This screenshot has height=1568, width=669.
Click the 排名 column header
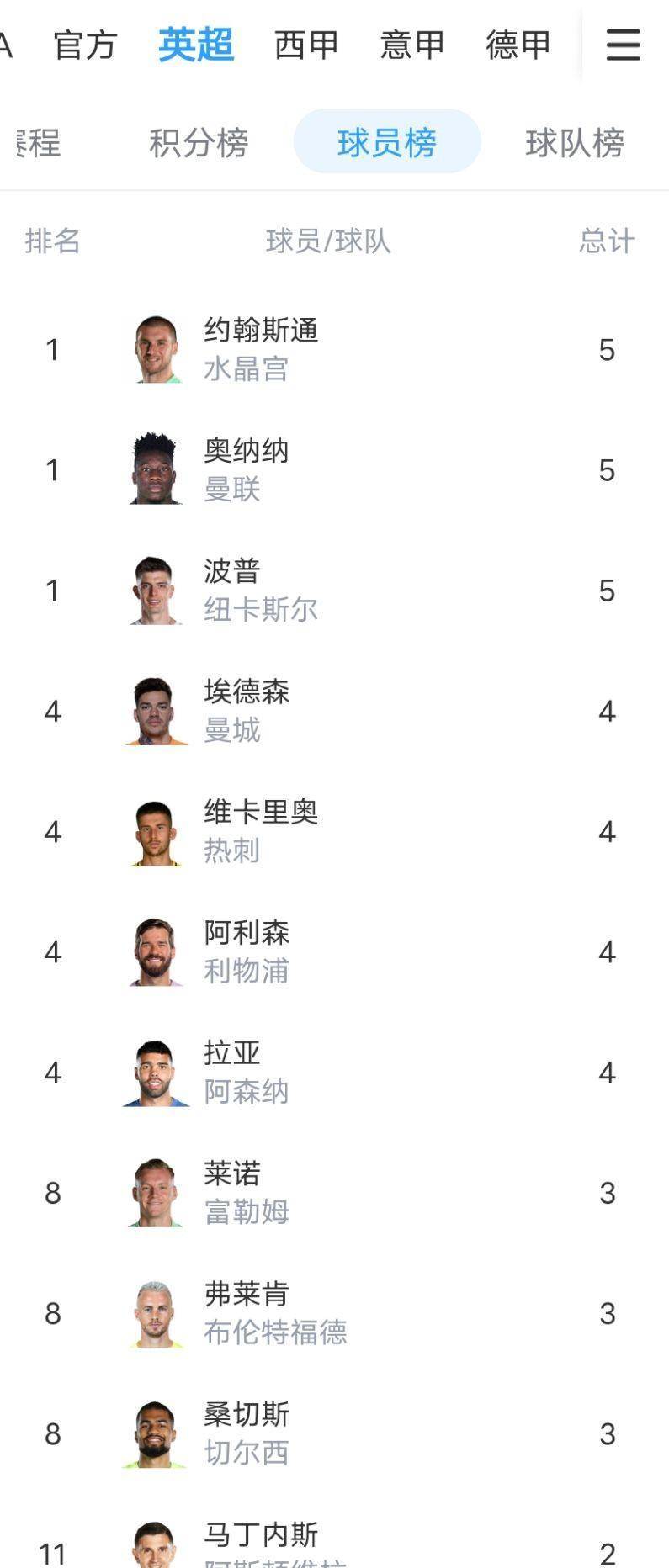[x=52, y=241]
